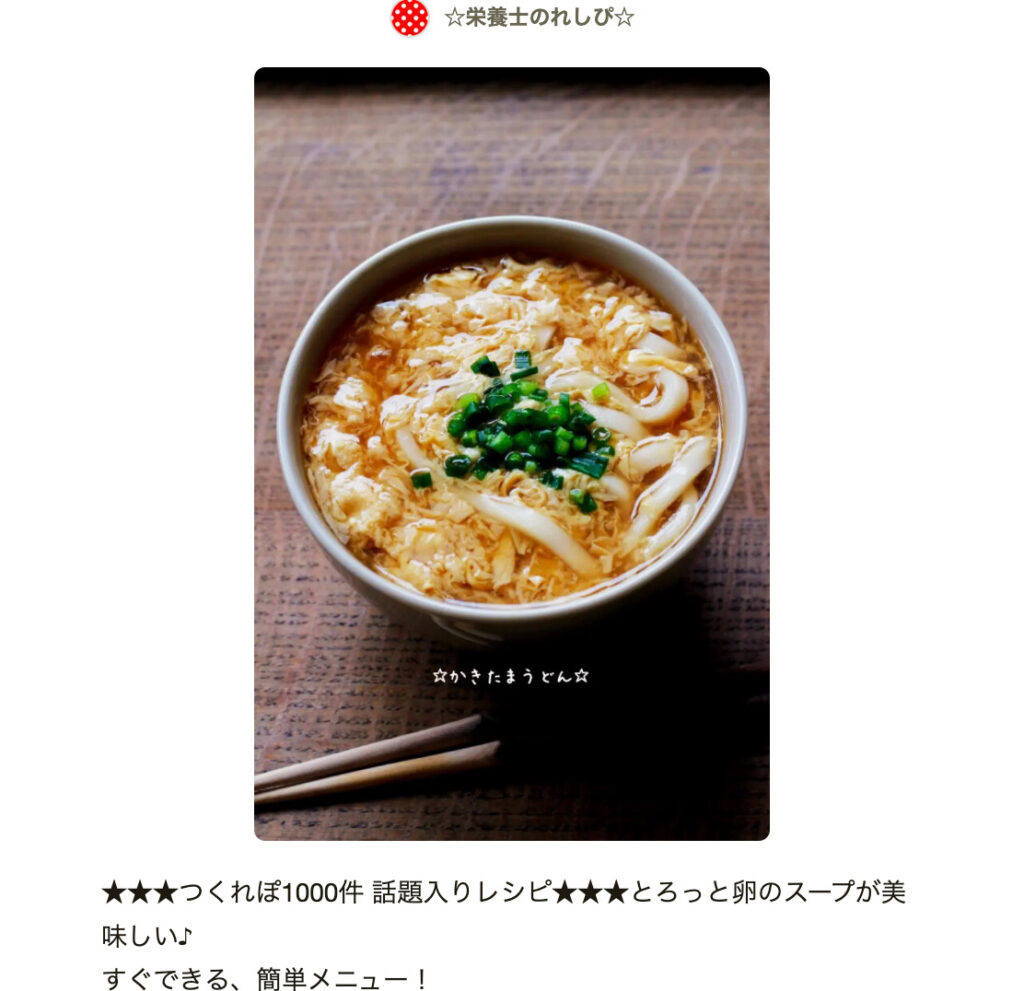Open the author profile ☆栄養士のれしぴ☆

[x=538, y=18]
